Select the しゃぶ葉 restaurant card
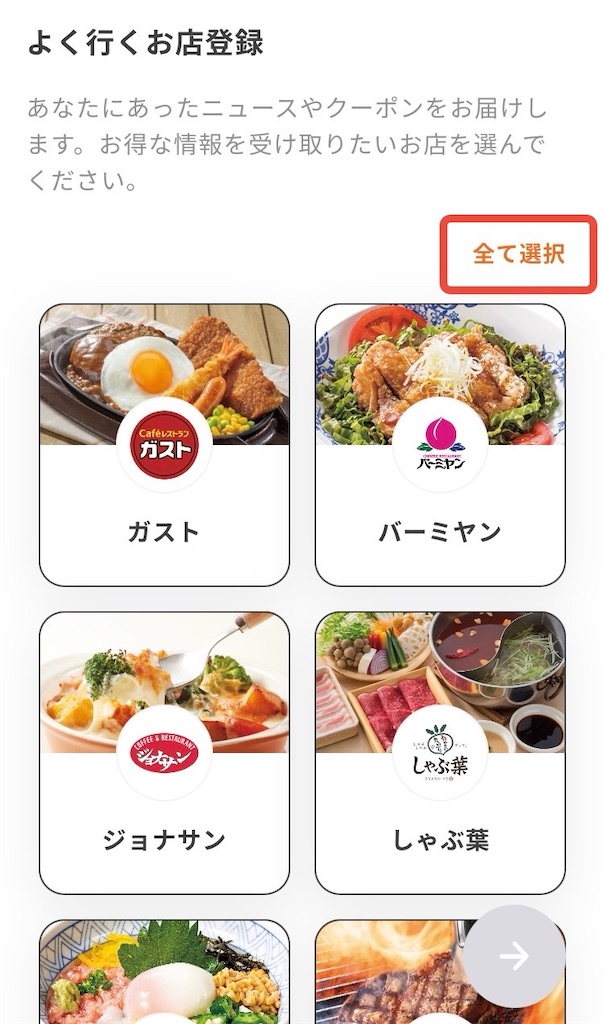The width and height of the screenshot is (605, 1024). [x=440, y=753]
